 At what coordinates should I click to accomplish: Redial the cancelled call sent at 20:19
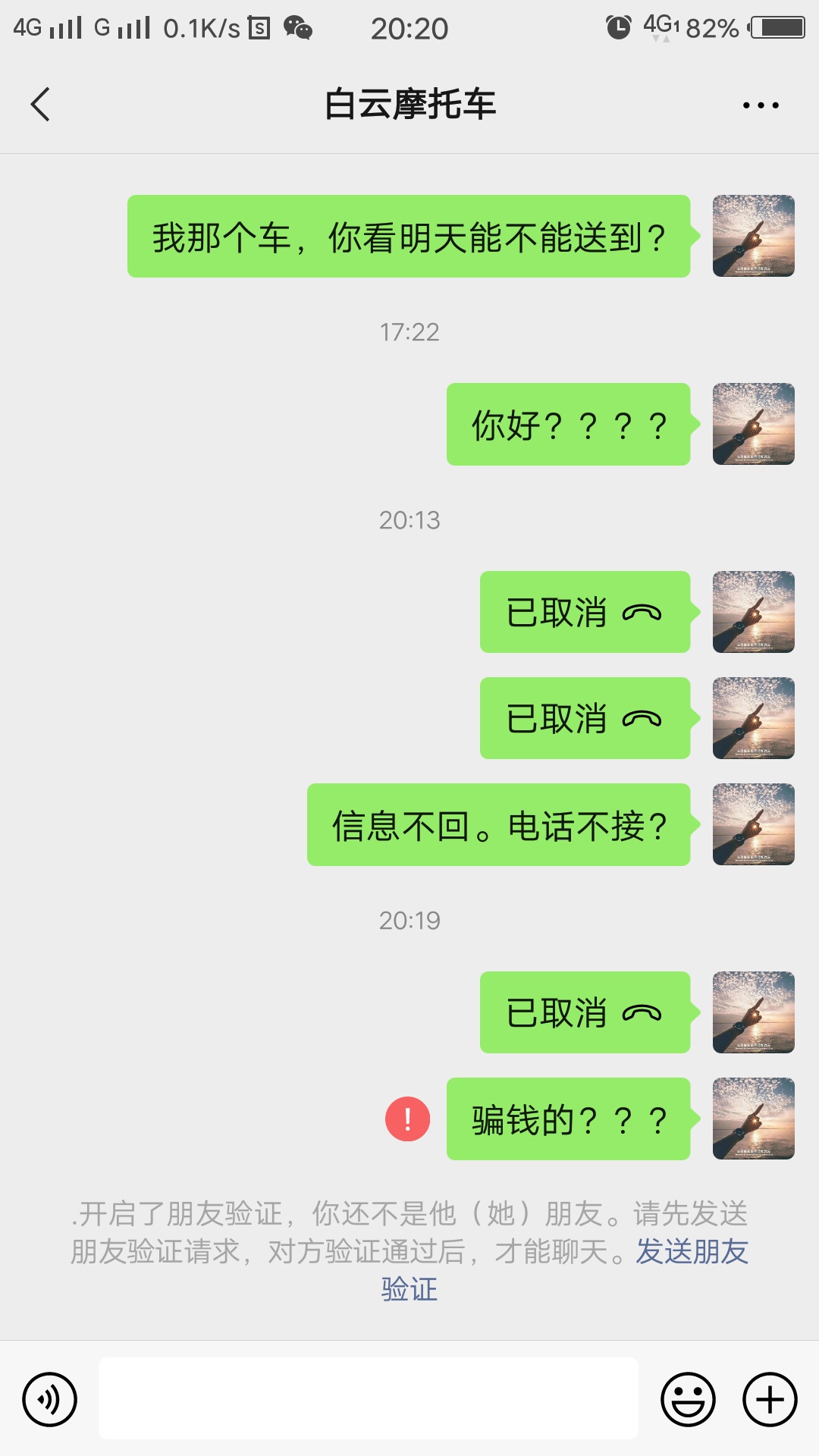[x=585, y=1012]
